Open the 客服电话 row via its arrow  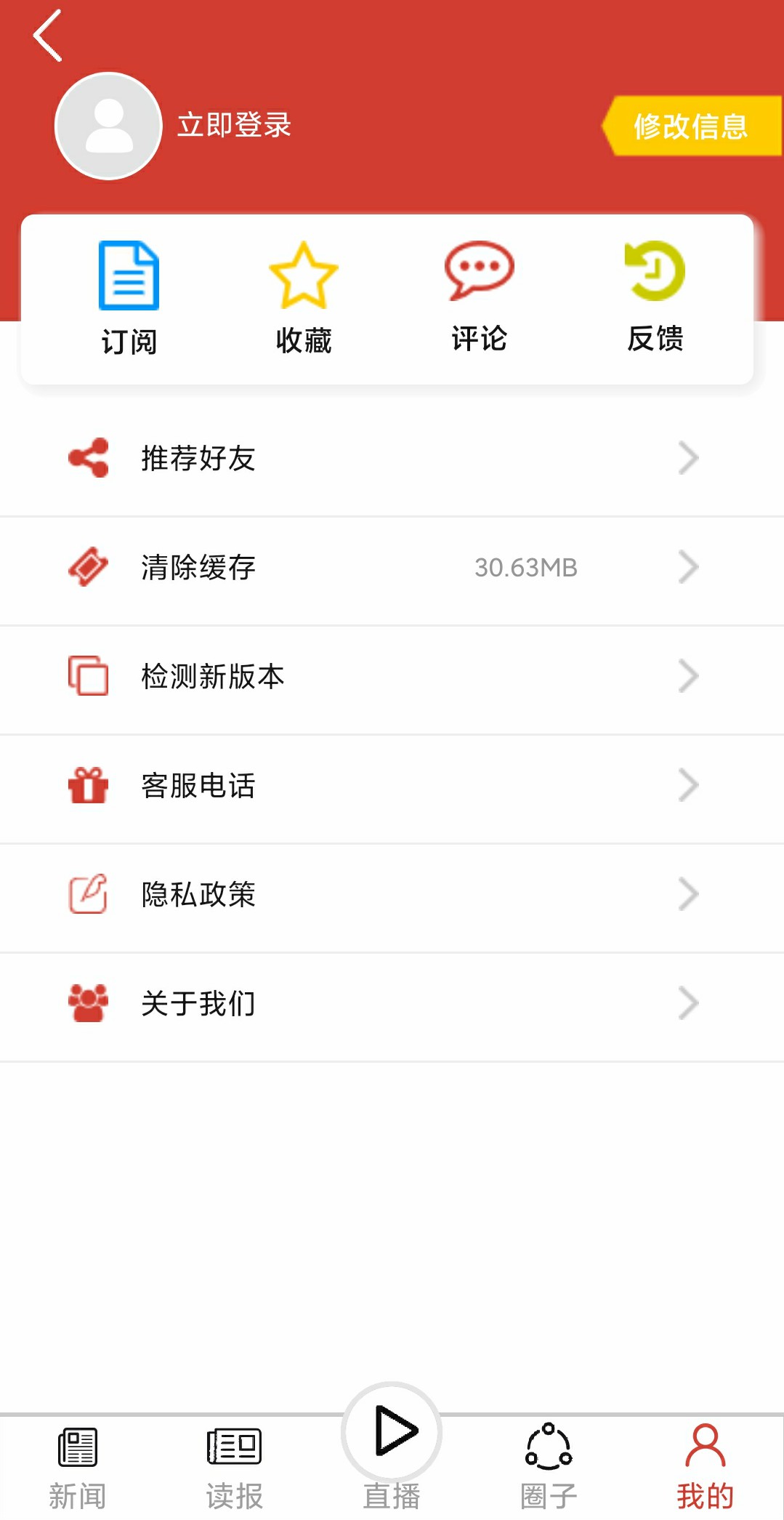point(687,785)
